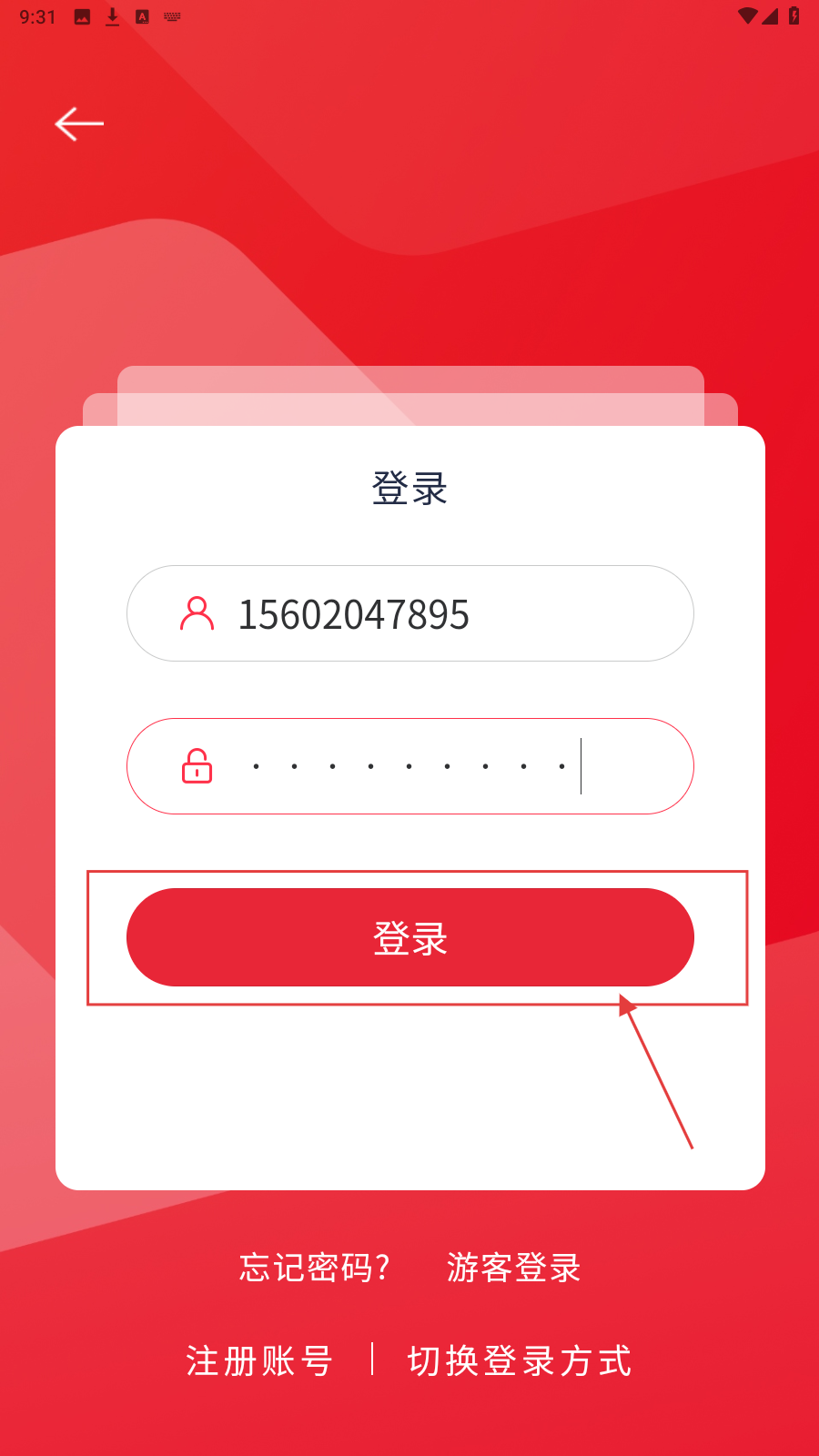The width and height of the screenshot is (819, 1456).
Task: Choose 游客登录 guest login
Action: 513,1268
